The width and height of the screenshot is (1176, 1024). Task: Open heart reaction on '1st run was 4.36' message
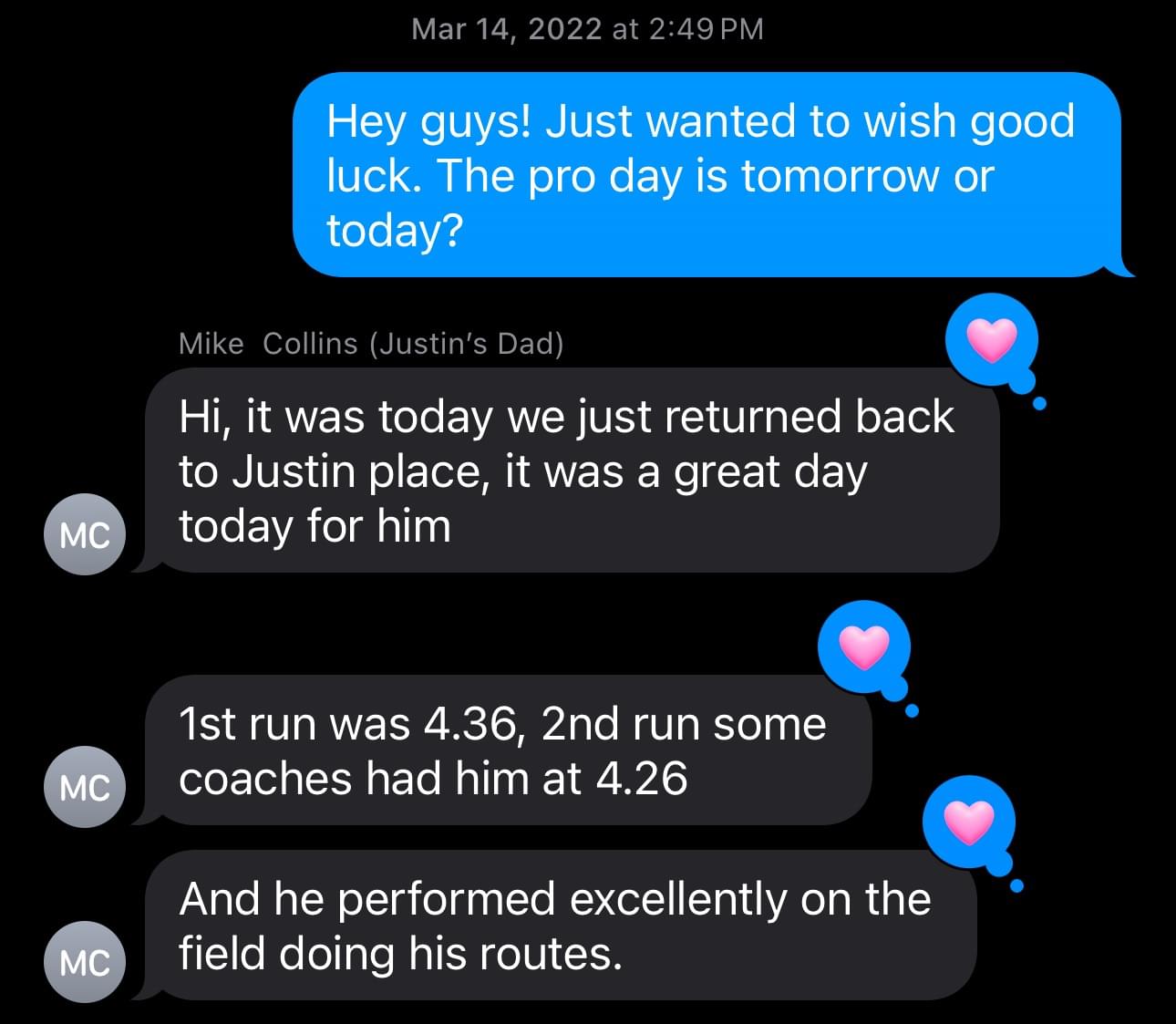863,646
